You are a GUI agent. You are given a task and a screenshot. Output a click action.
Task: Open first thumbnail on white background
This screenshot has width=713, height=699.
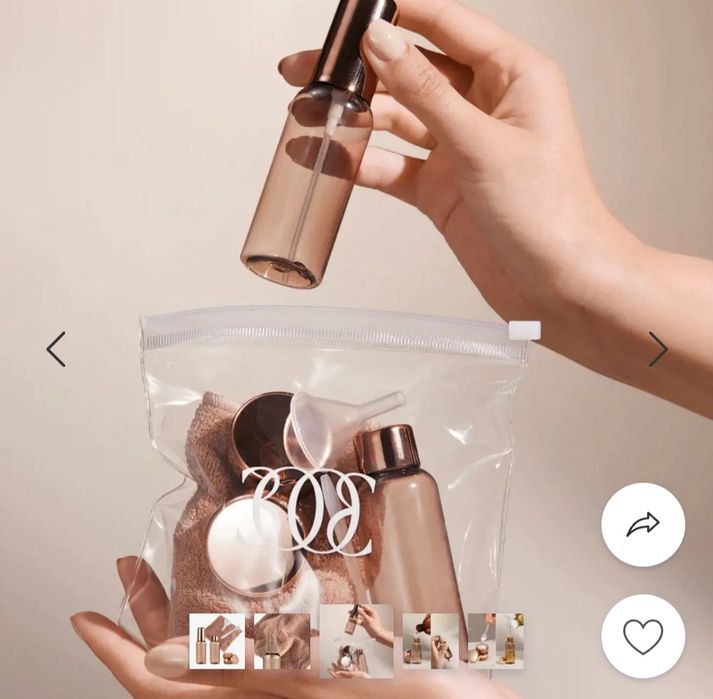pyautogui.click(x=217, y=641)
